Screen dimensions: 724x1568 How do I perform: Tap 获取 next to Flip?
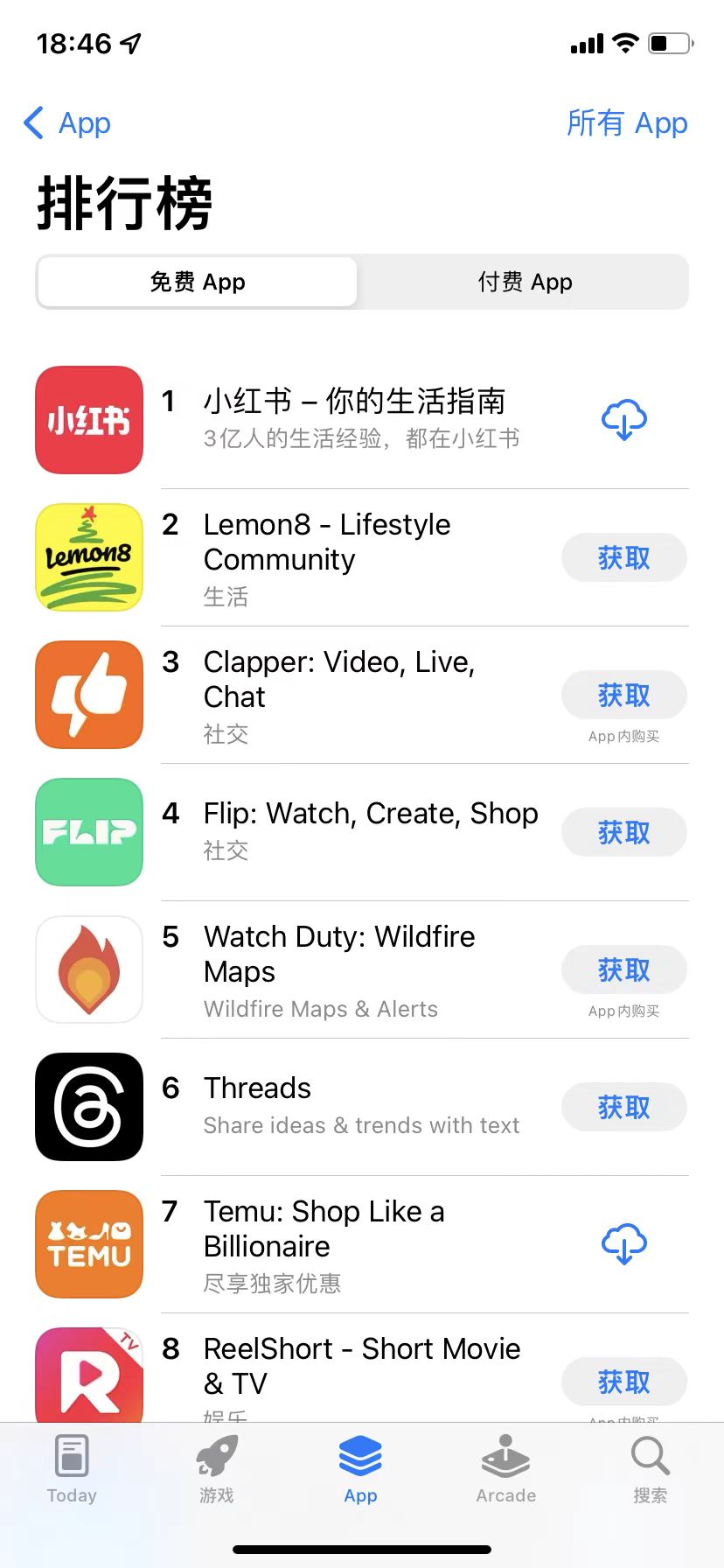pyautogui.click(x=623, y=832)
